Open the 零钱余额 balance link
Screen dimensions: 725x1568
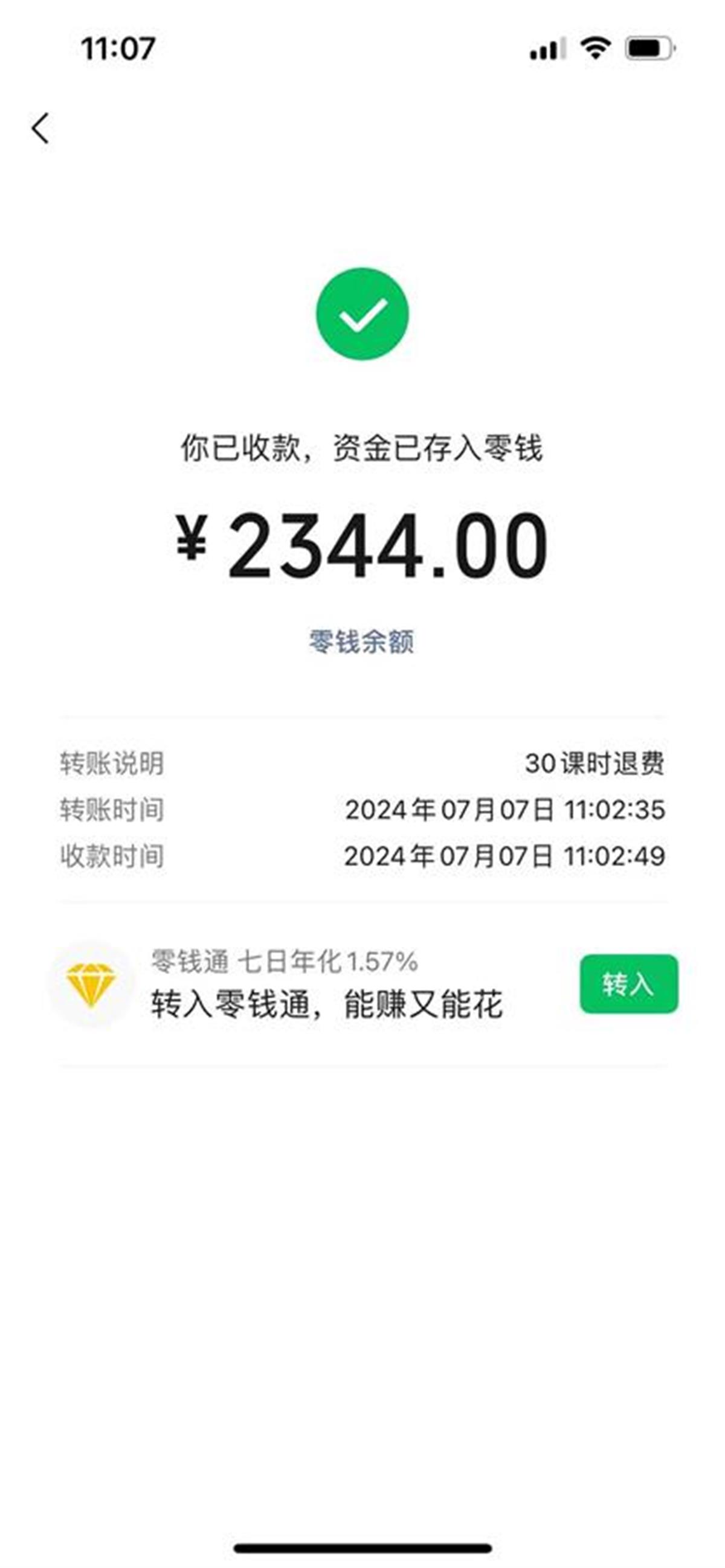(361, 641)
